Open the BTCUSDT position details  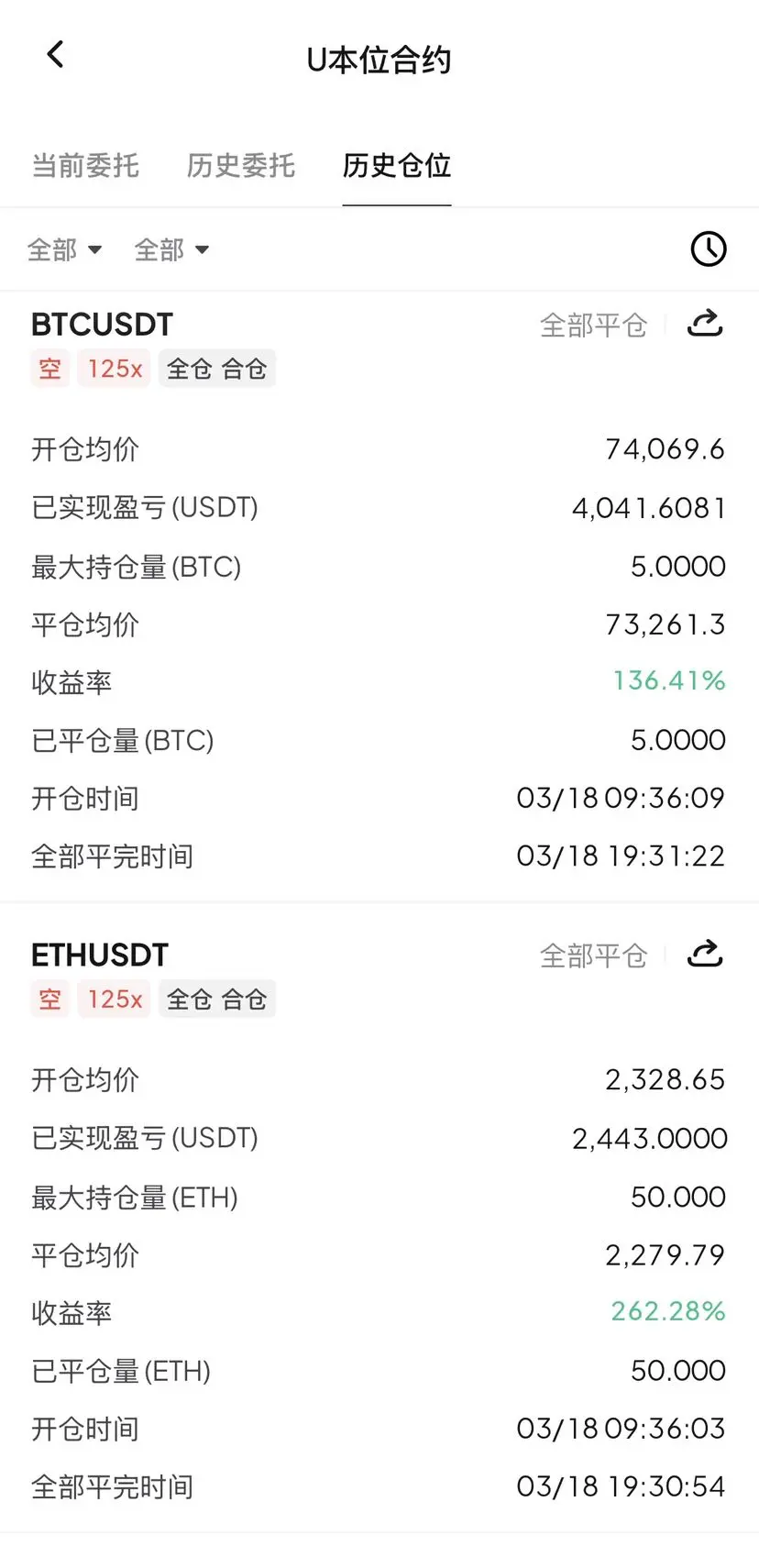point(102,325)
